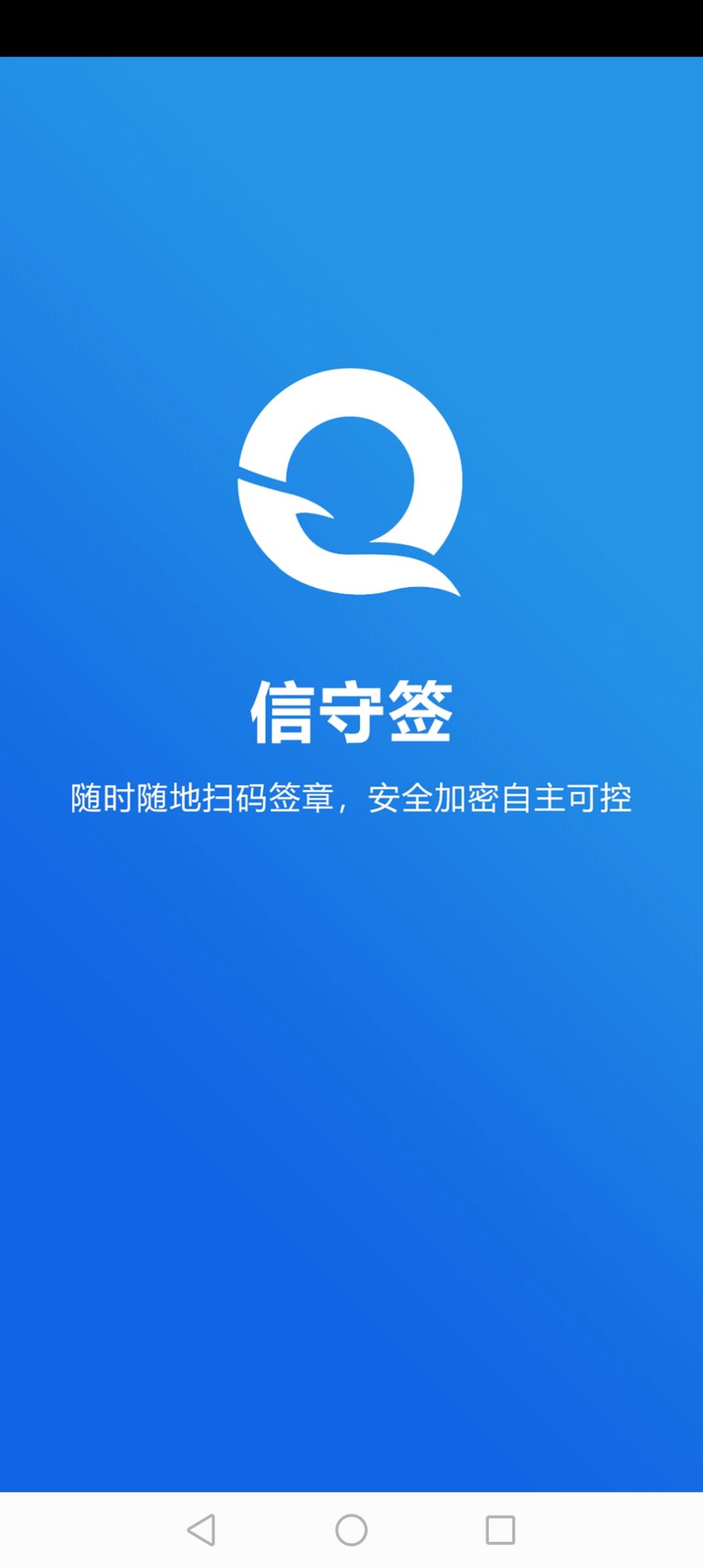This screenshot has width=703, height=1568.
Task: Return to the home screen
Action: tap(351, 1530)
